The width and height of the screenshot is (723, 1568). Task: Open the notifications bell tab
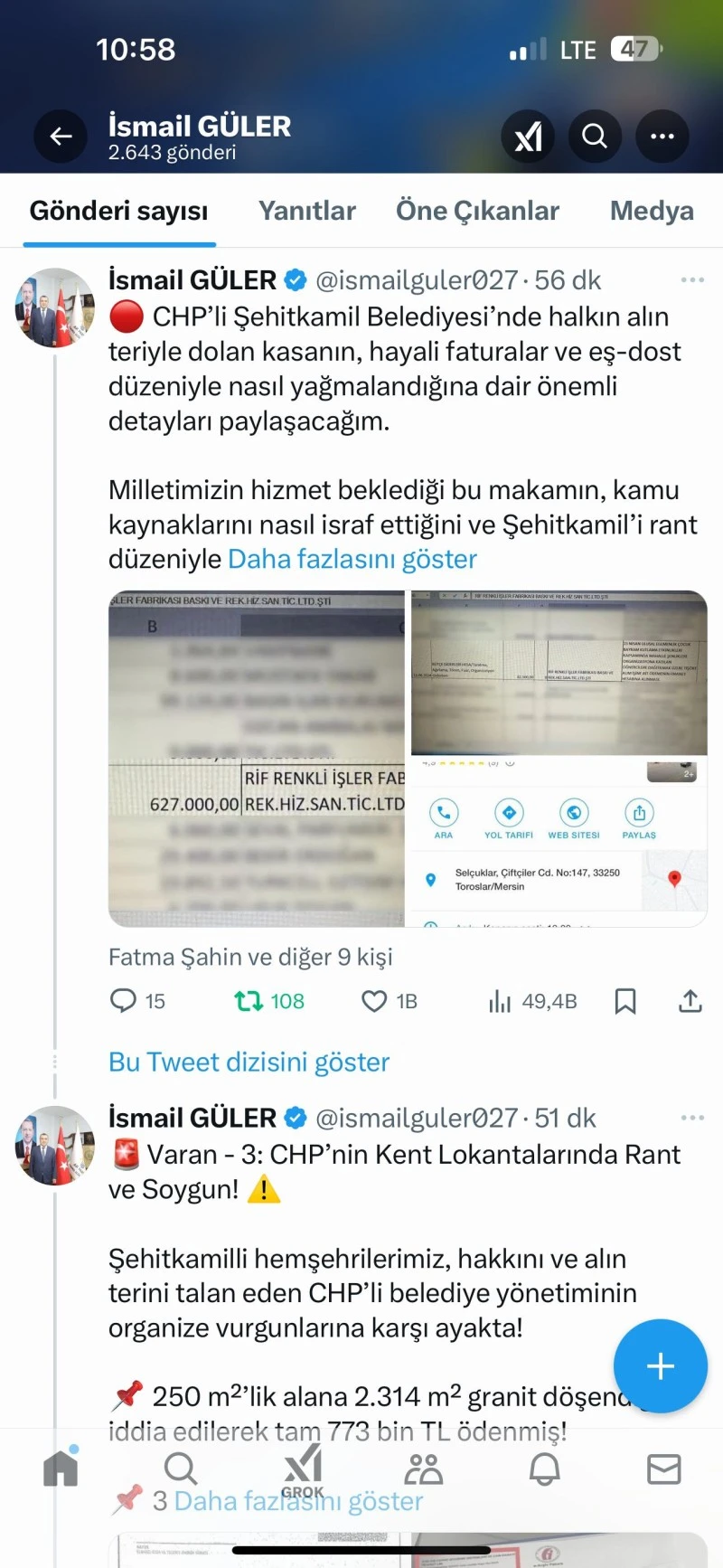point(544,1469)
